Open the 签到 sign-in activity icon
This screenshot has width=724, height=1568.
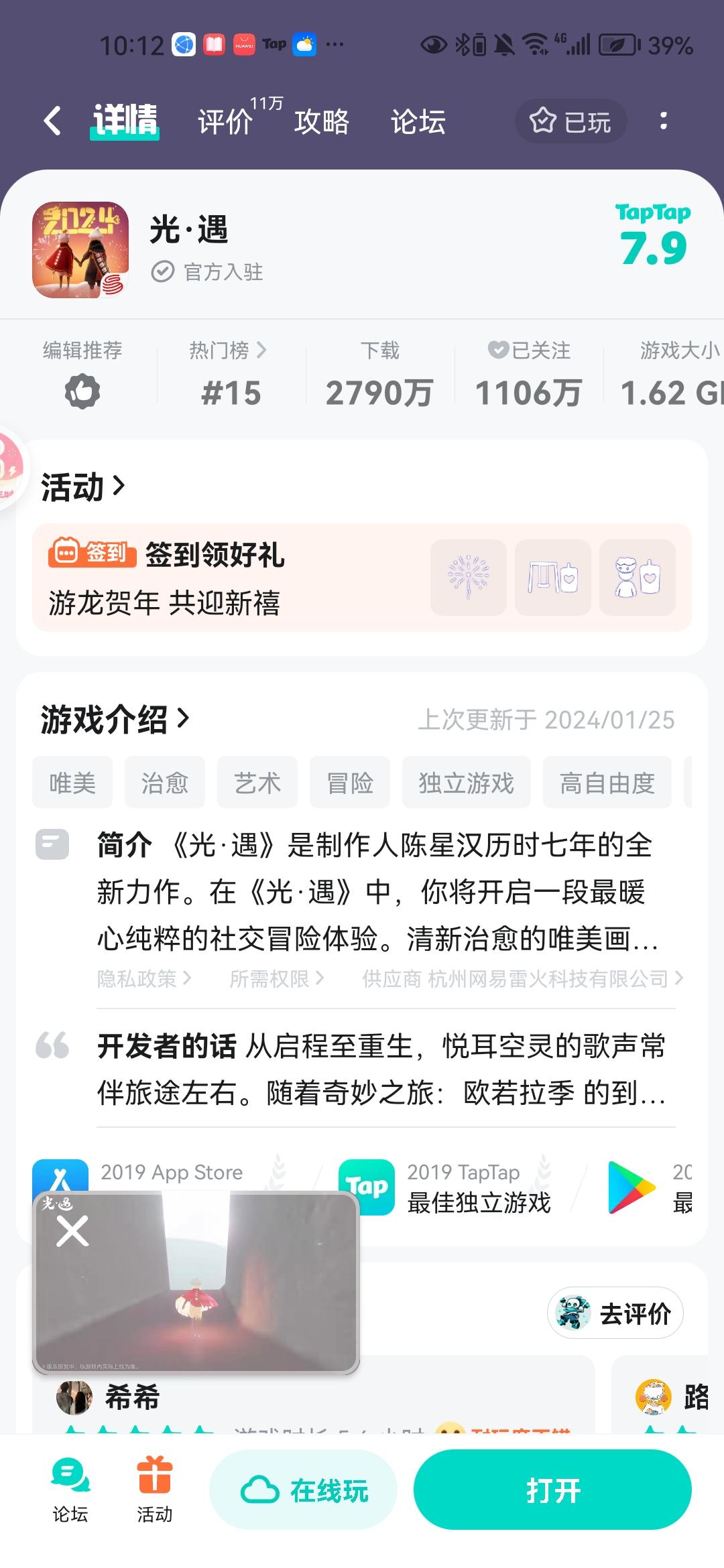90,556
